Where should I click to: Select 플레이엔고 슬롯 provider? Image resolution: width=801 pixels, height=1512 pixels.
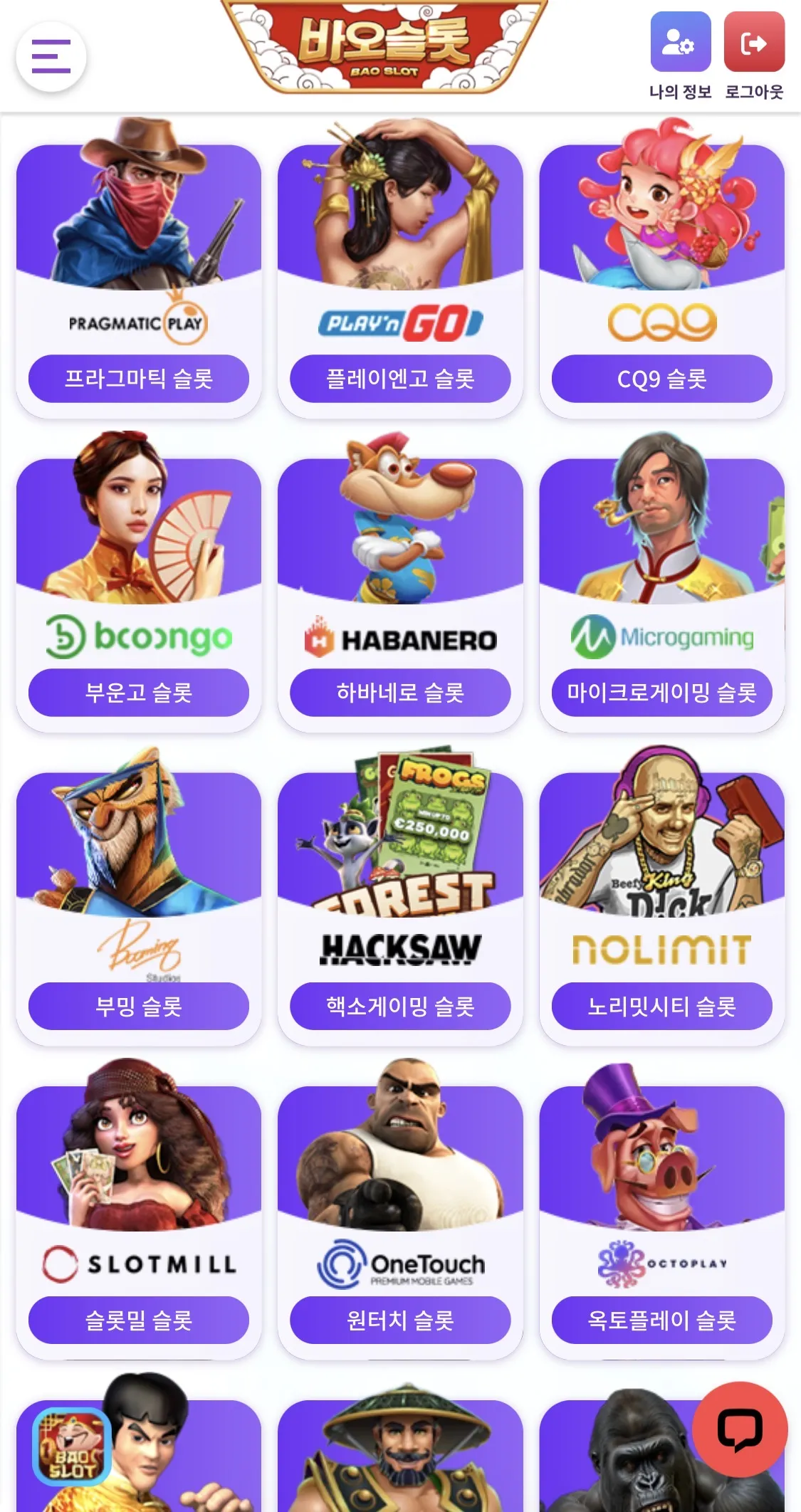[400, 379]
